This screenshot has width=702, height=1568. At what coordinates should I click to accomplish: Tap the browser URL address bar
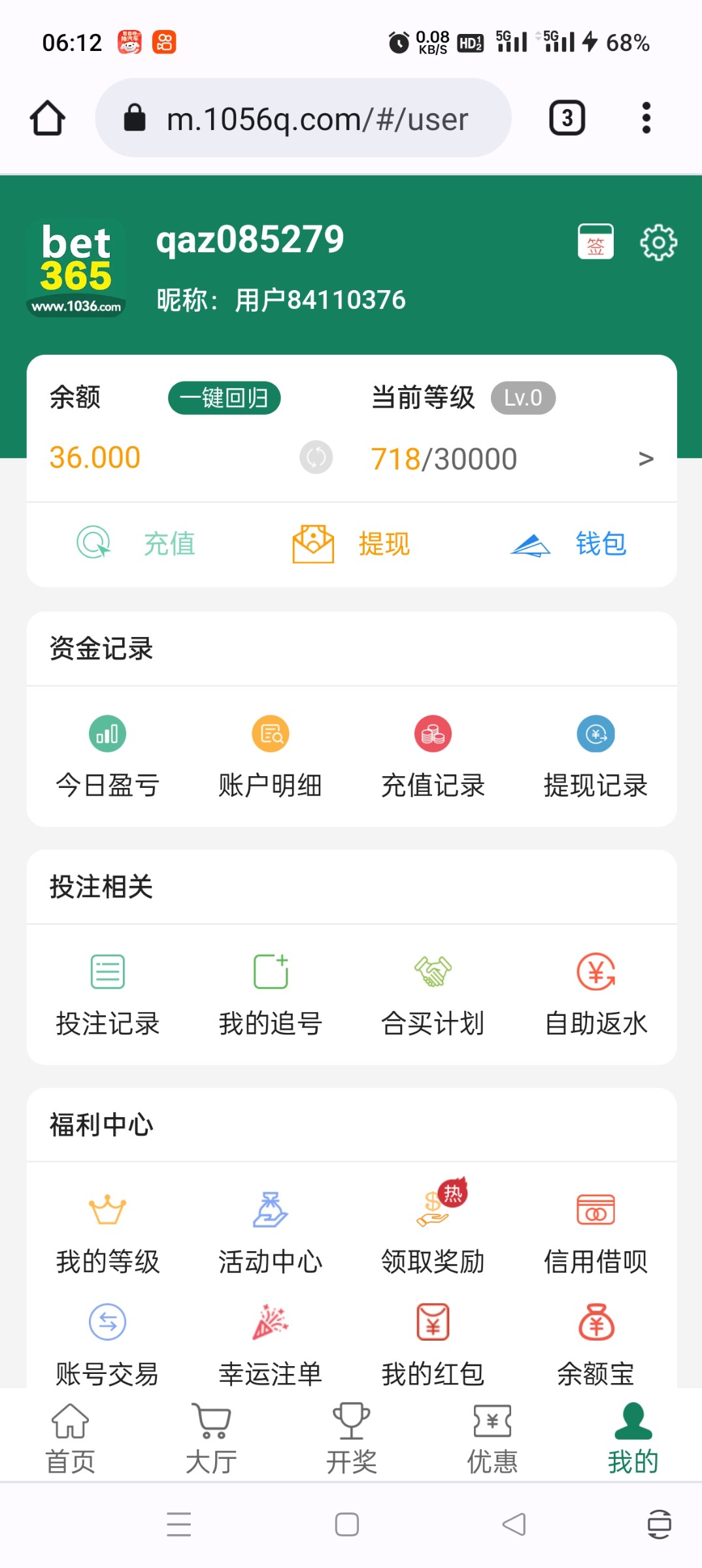[303, 118]
